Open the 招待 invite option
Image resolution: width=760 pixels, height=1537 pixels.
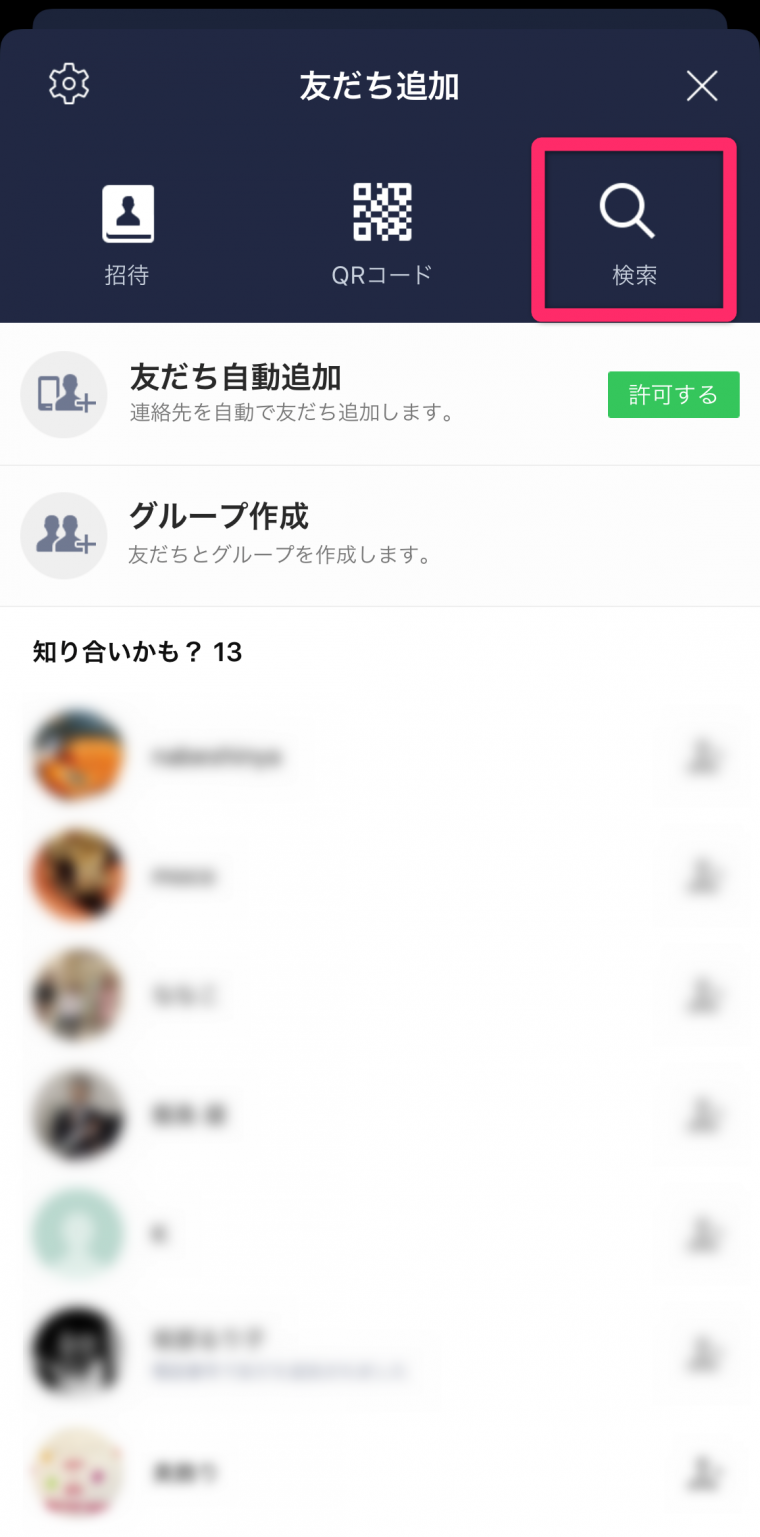(x=127, y=231)
